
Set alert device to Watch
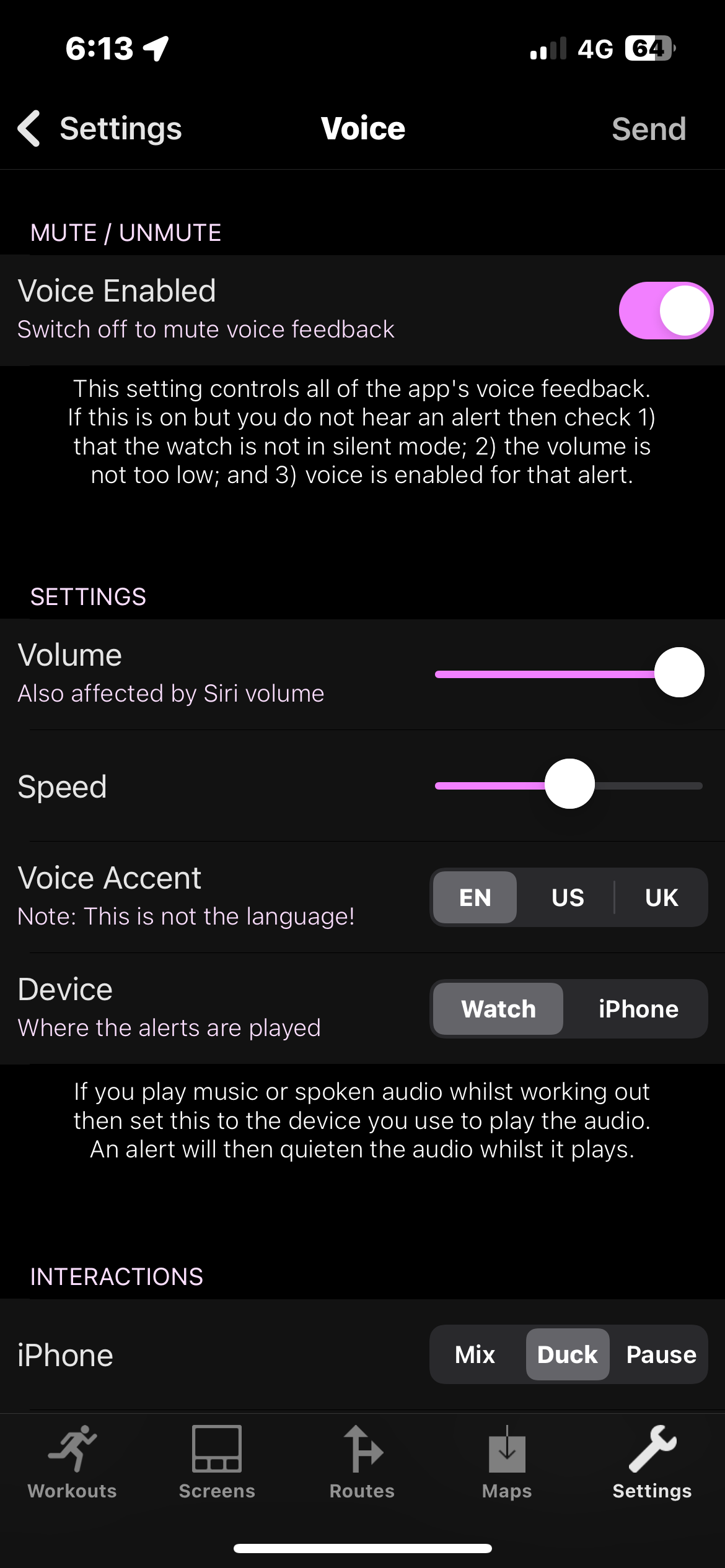498,1009
